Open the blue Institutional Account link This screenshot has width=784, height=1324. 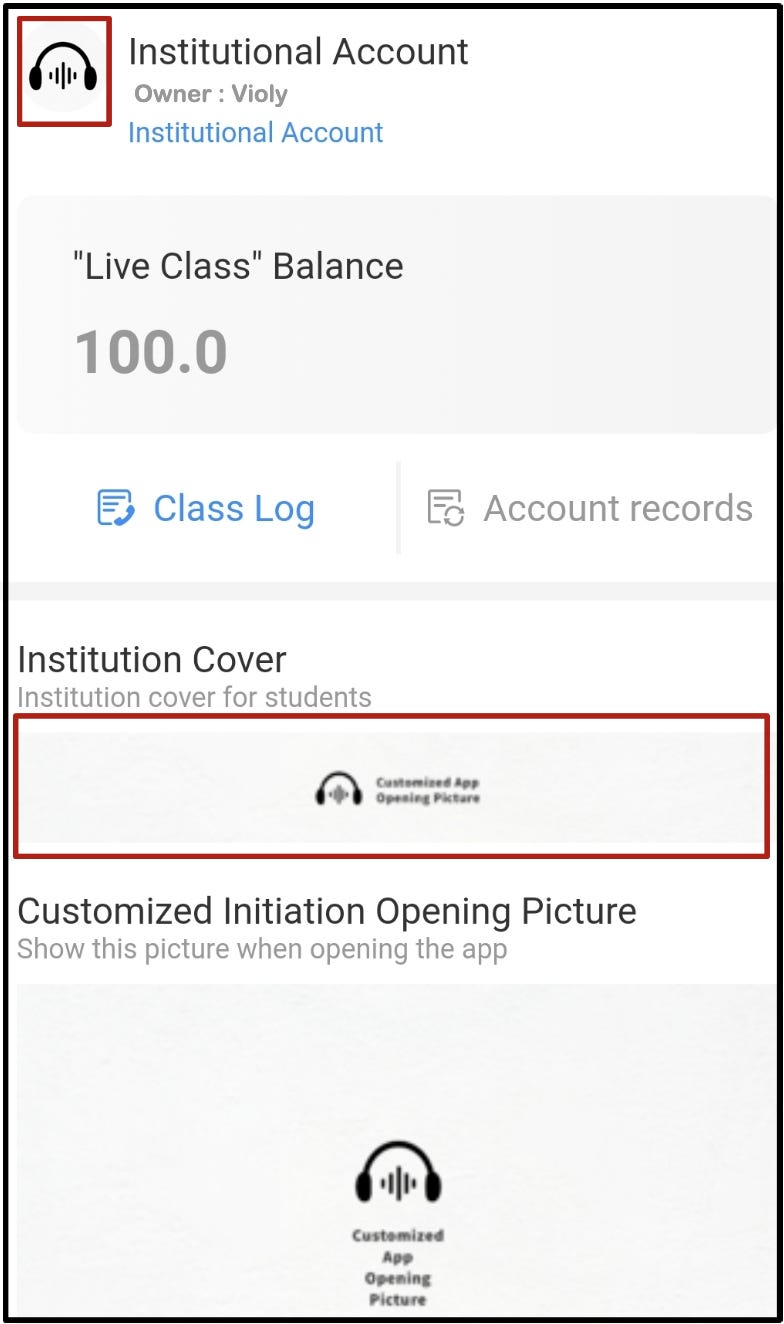pos(255,132)
